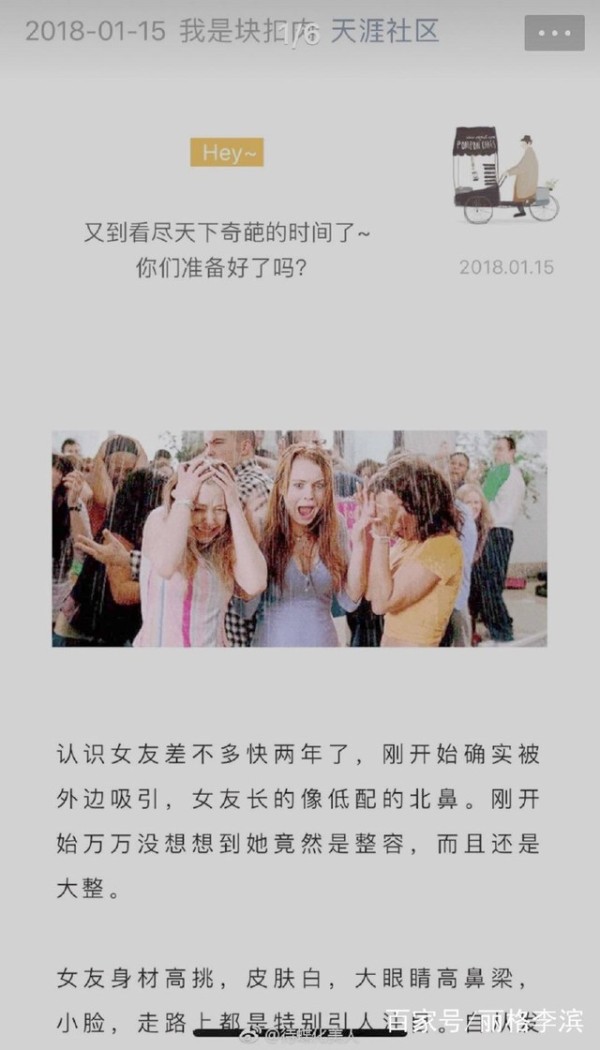Open the three-dot overflow menu
The height and width of the screenshot is (1050, 600).
point(554,32)
